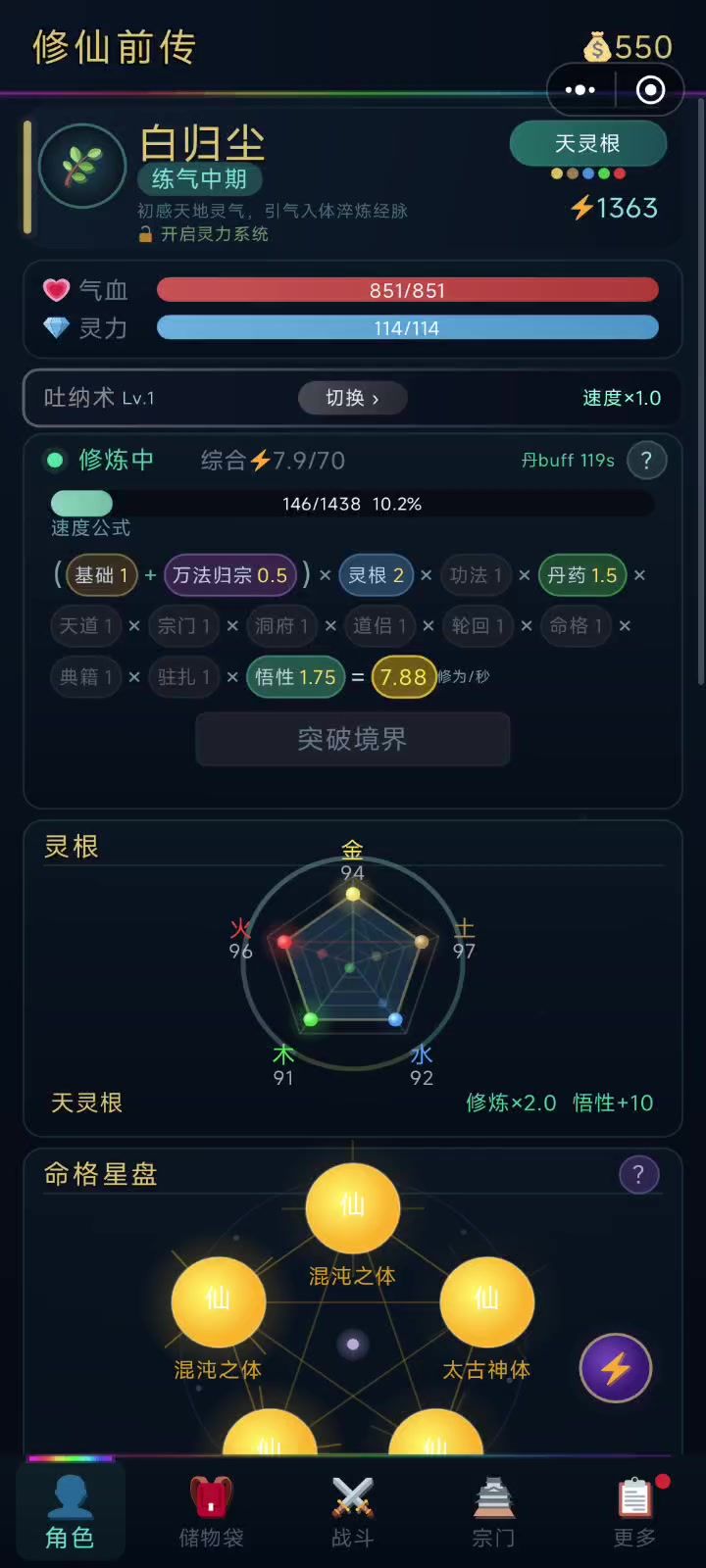The height and width of the screenshot is (1568, 706).
Task: Tap the 灵根 2 chip
Action: [376, 575]
